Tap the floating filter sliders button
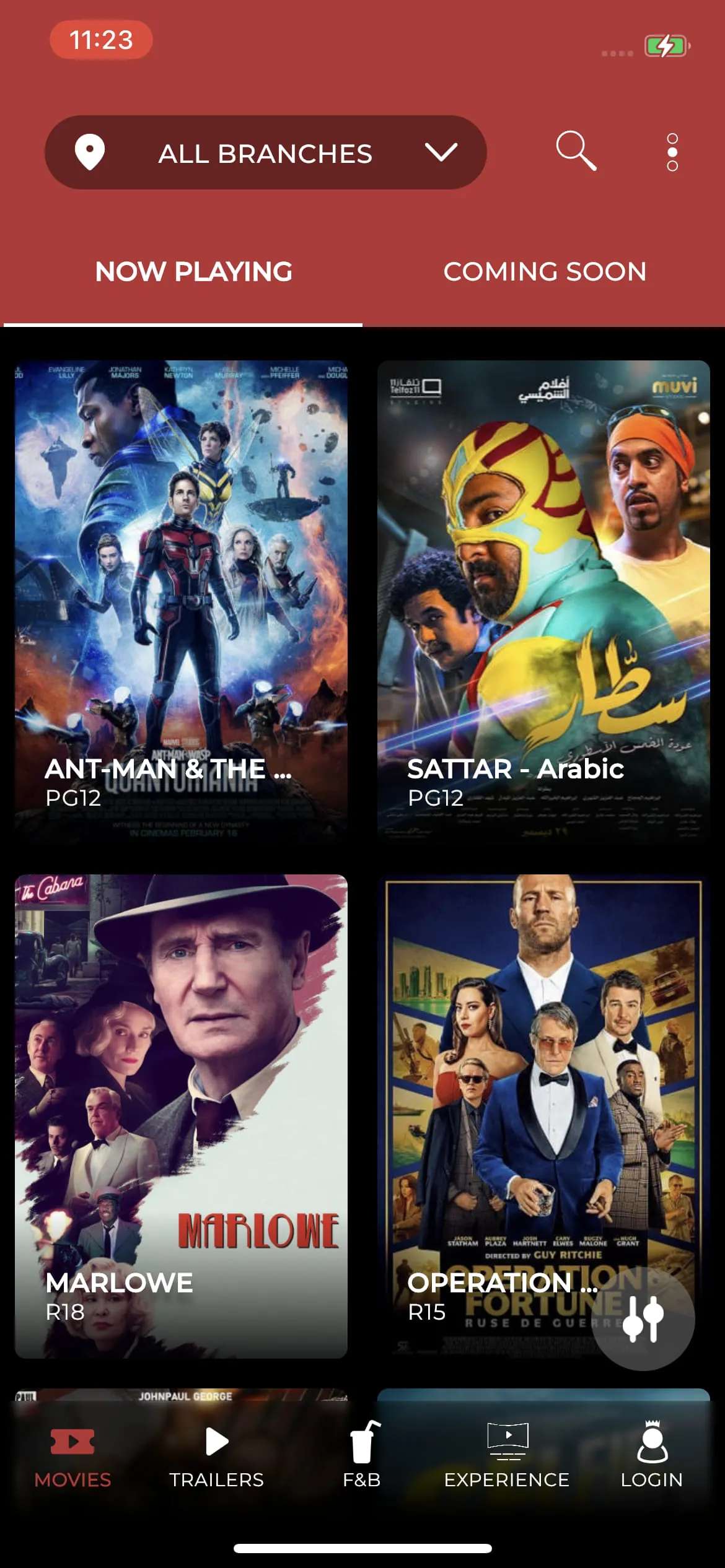725x1568 pixels. 643,1319
